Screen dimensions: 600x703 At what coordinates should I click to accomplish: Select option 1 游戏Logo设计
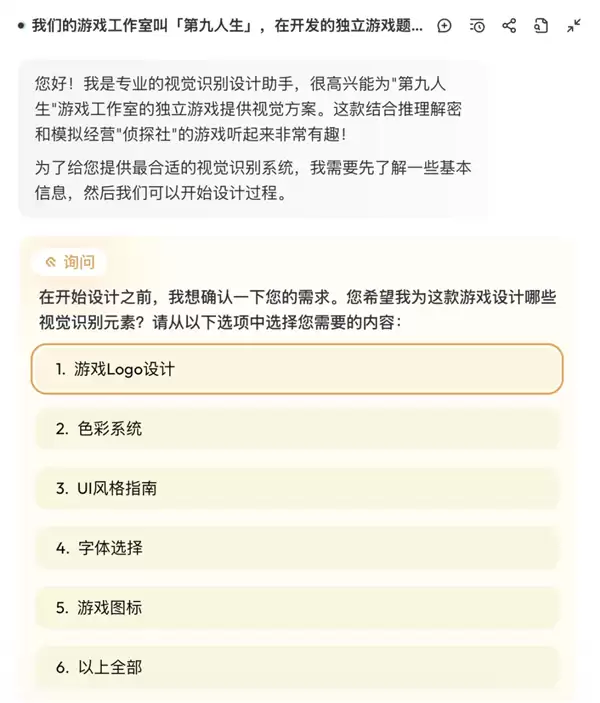coord(297,369)
